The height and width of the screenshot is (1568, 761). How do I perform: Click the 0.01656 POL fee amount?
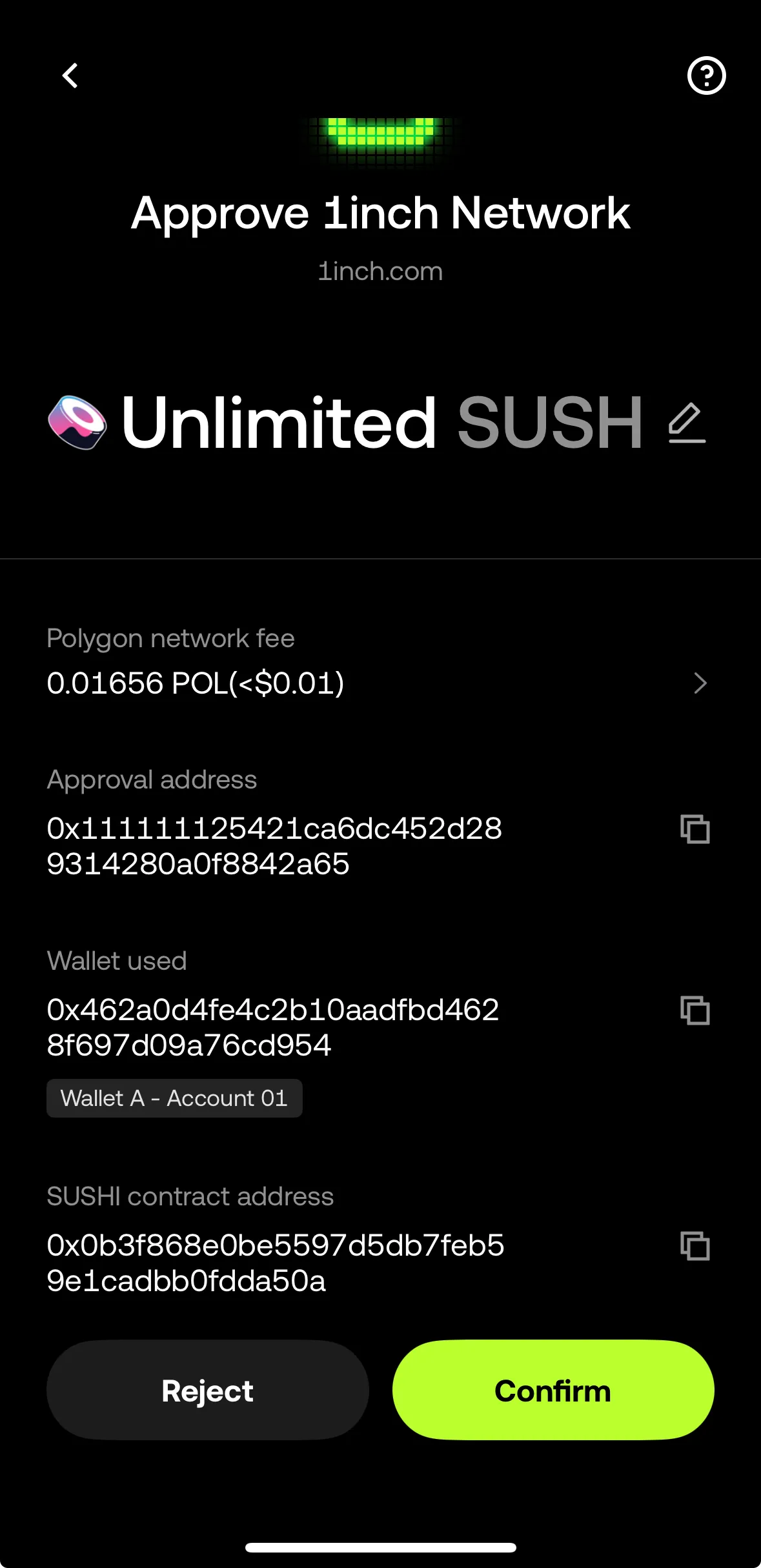(x=196, y=683)
